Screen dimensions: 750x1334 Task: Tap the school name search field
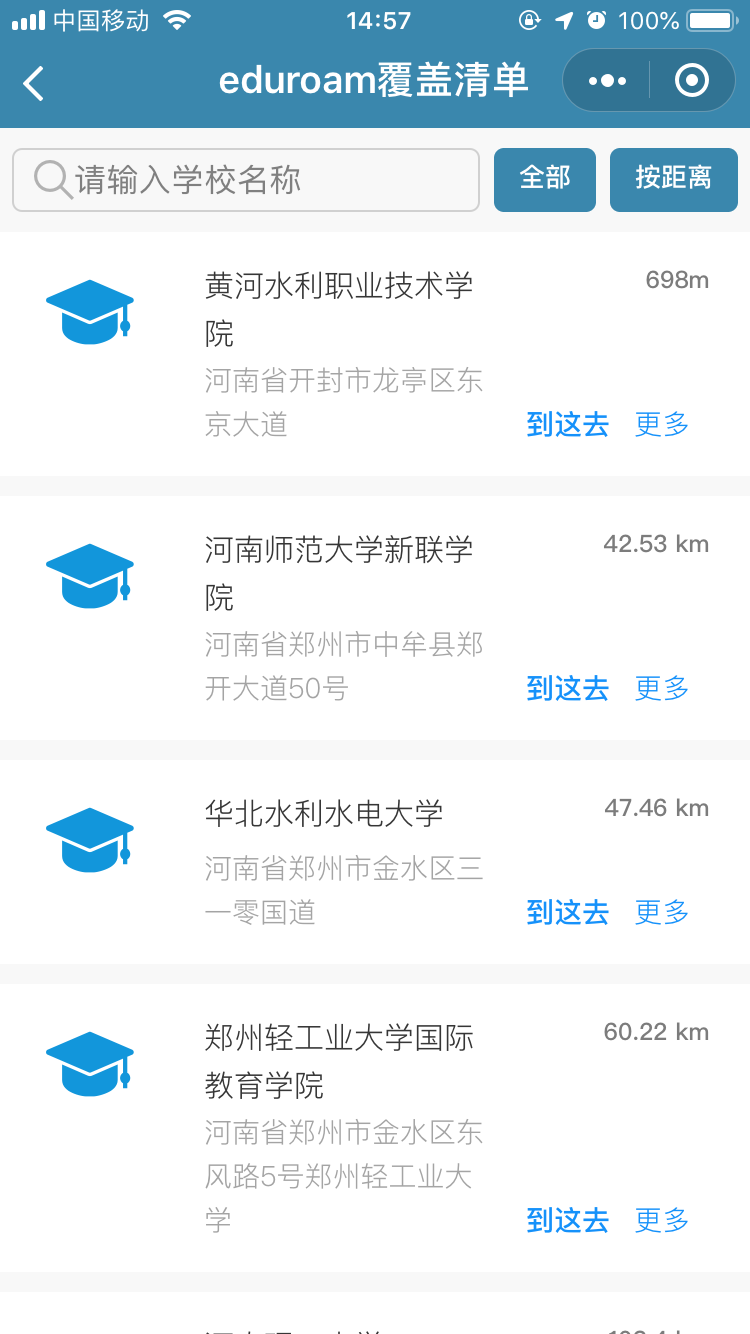click(x=246, y=180)
